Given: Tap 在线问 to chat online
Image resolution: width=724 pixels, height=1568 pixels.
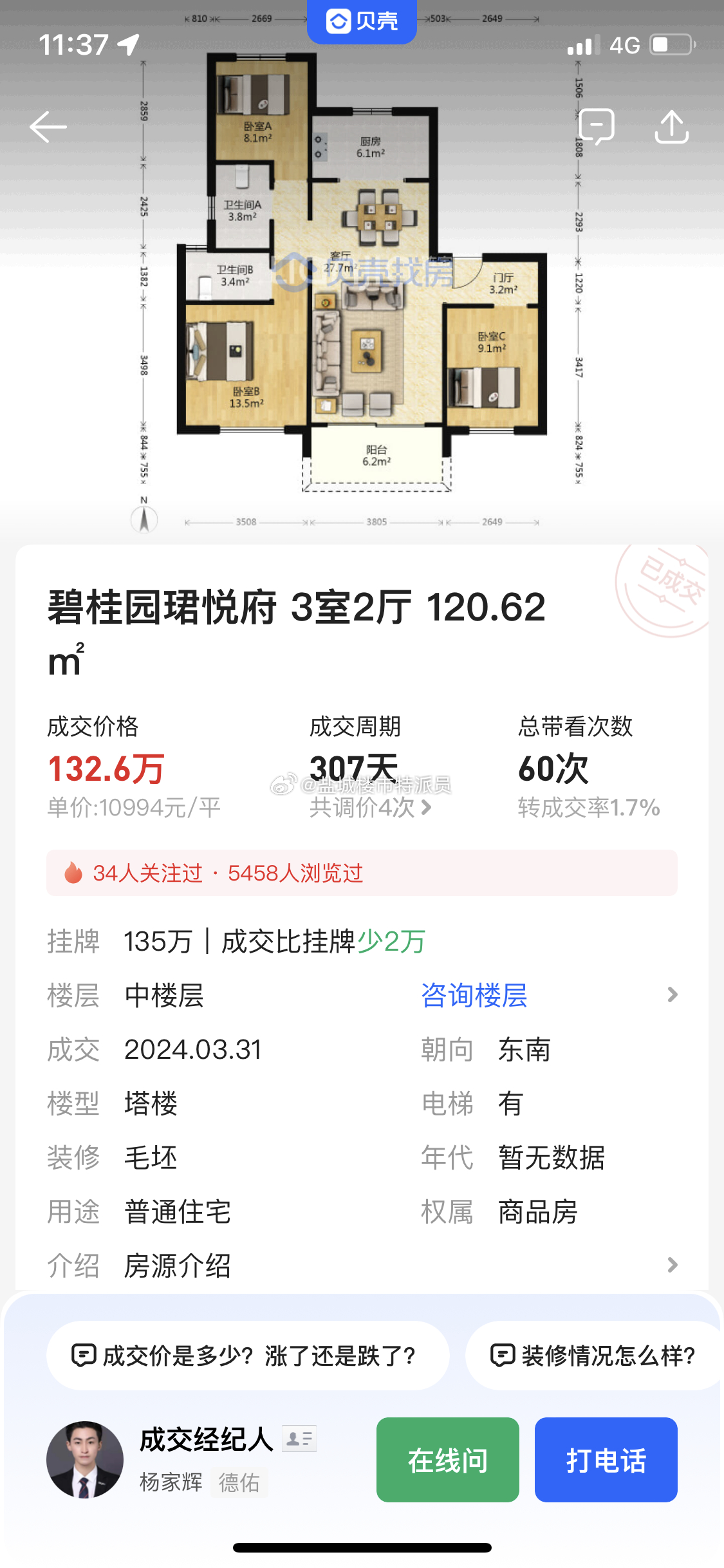Looking at the screenshot, I should 448,1460.
